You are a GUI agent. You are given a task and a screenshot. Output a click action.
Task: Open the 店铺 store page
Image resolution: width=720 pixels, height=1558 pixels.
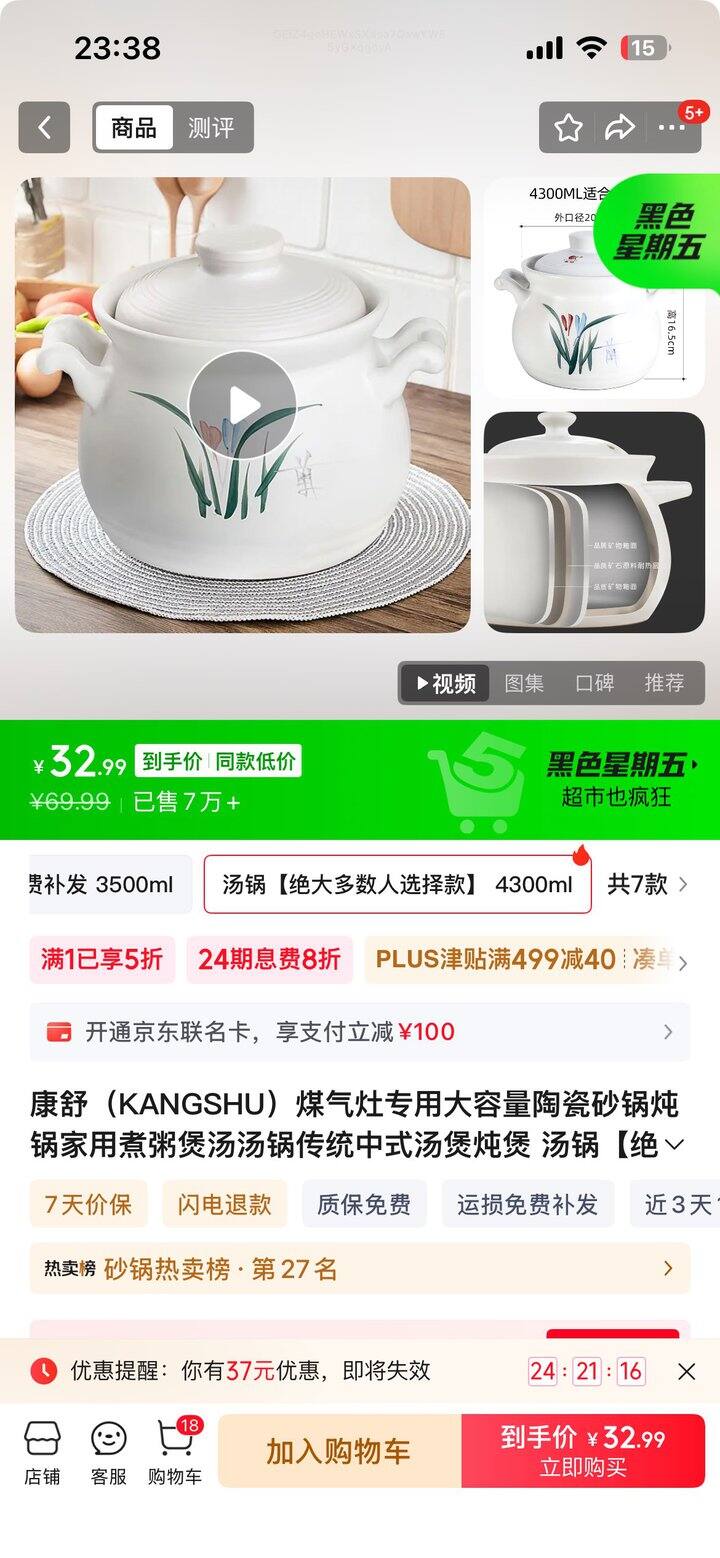click(42, 1452)
